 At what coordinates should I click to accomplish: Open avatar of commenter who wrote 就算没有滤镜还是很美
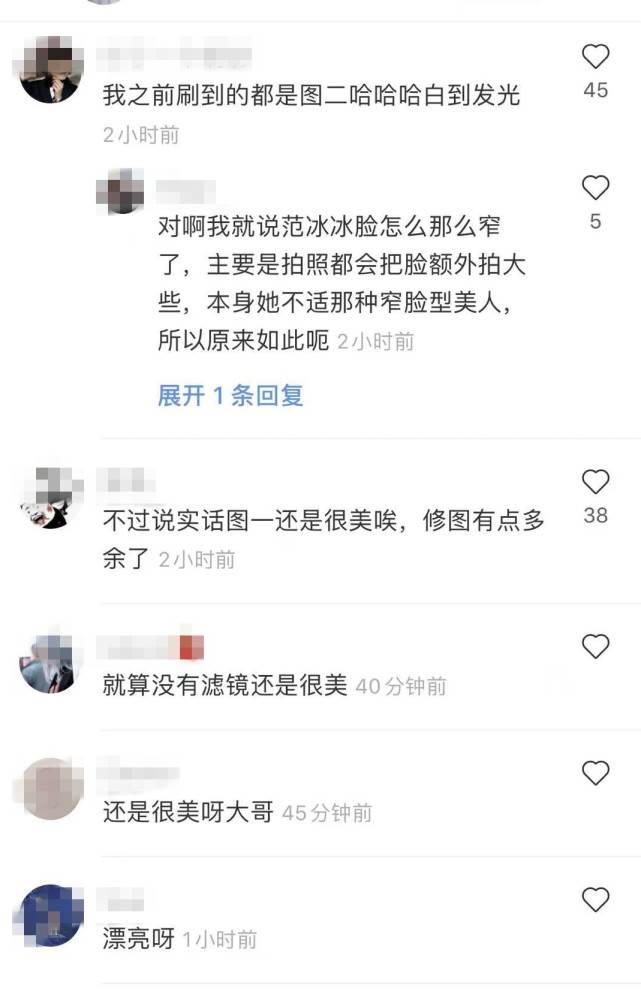[51, 663]
